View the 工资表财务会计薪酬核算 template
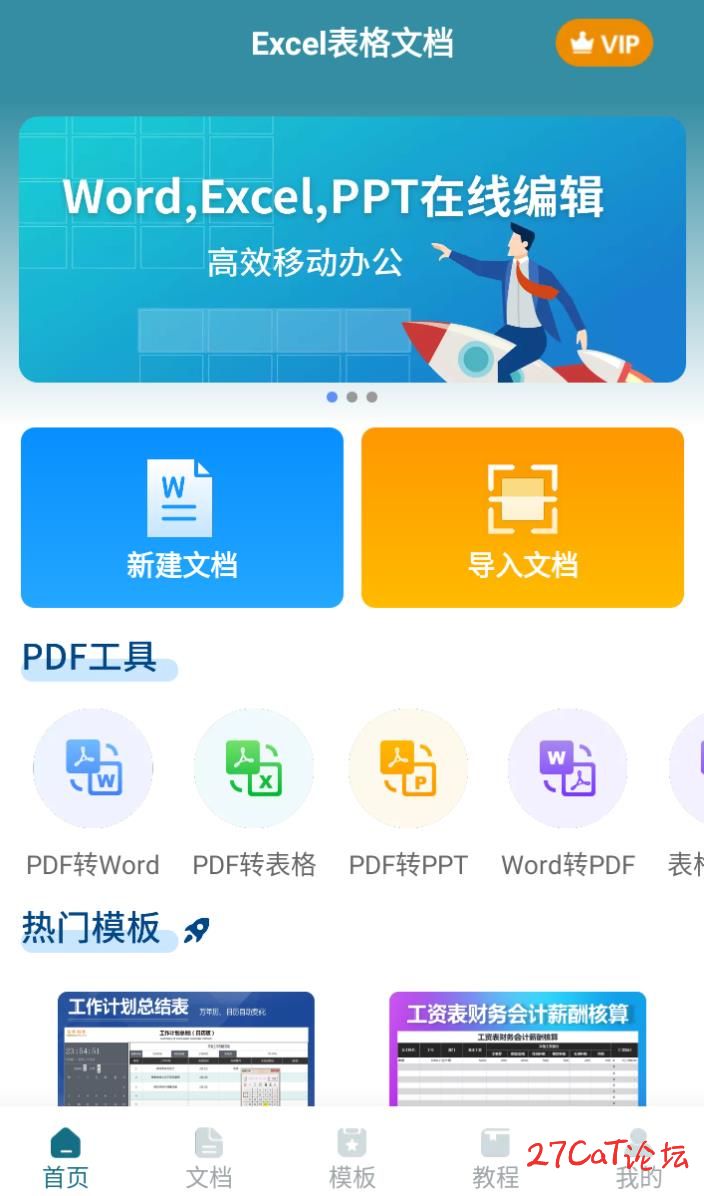The height and width of the screenshot is (1196, 704). pyautogui.click(x=517, y=1048)
